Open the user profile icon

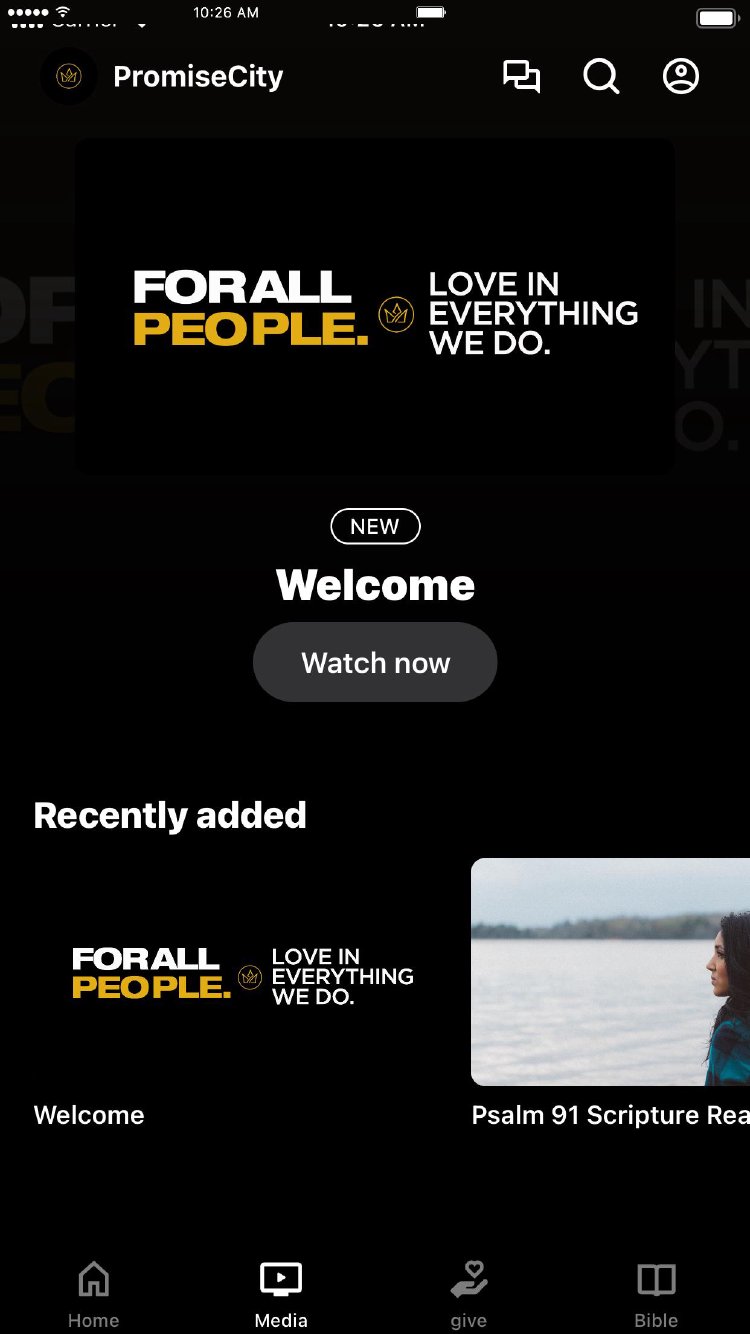tap(681, 77)
